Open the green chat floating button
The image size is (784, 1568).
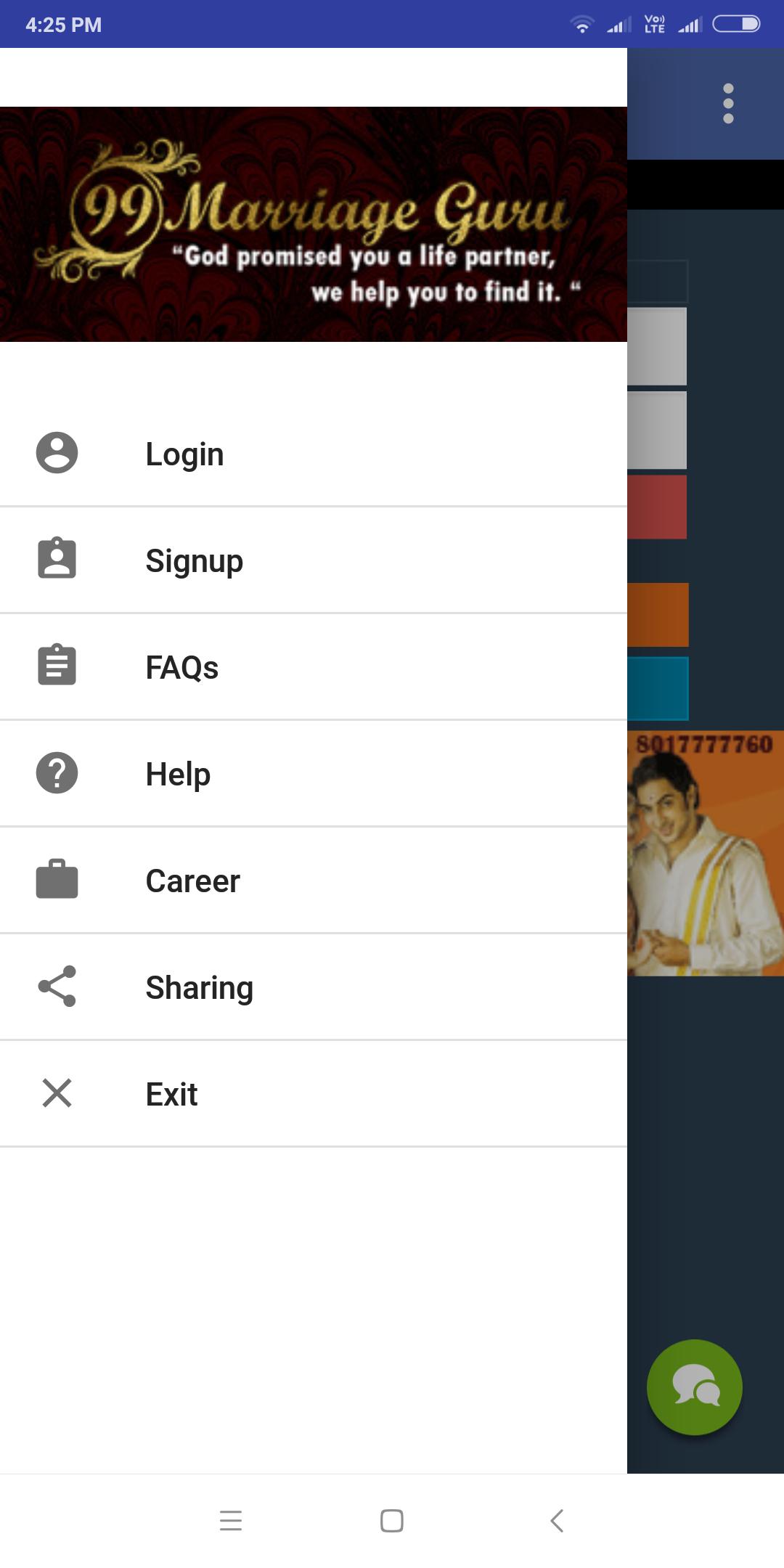coord(694,1387)
